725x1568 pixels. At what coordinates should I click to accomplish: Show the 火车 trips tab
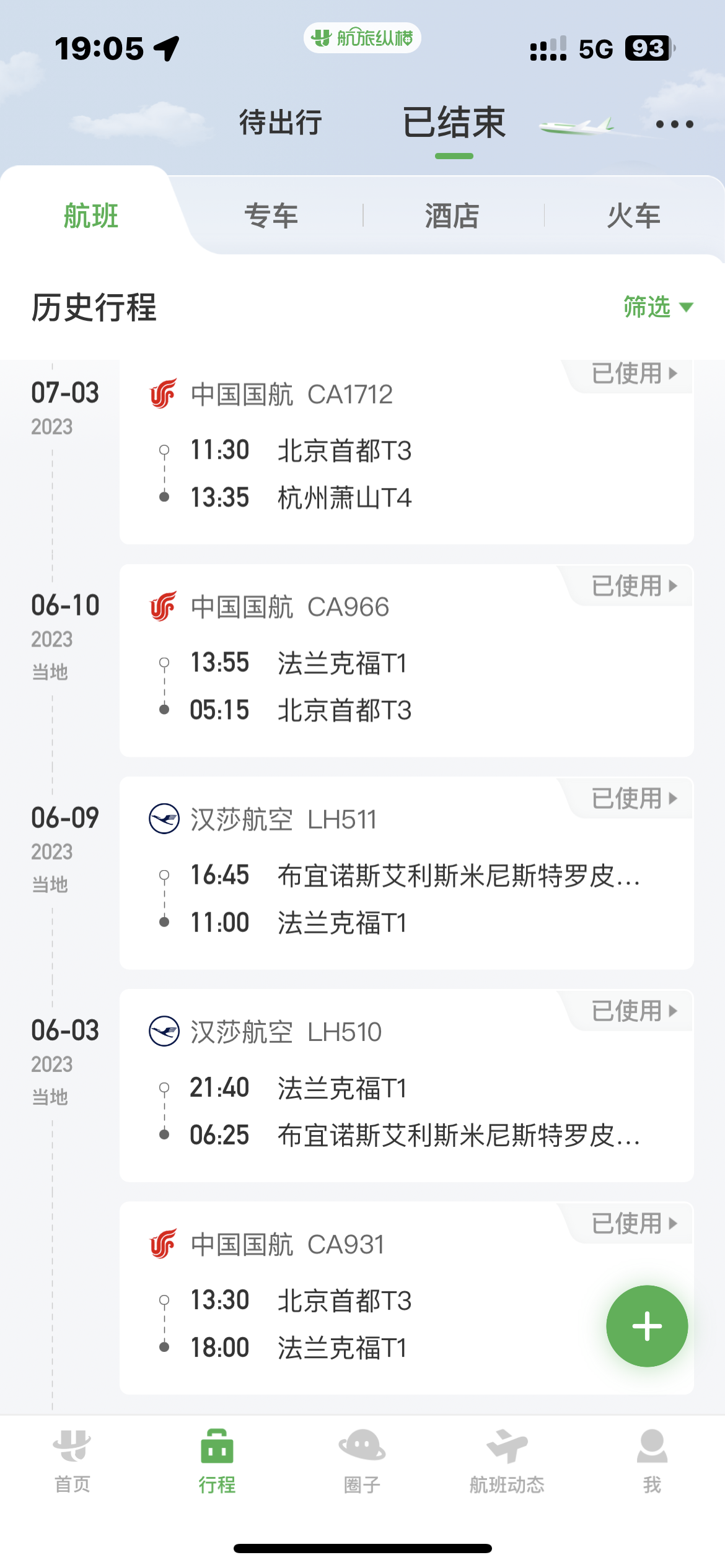(633, 216)
